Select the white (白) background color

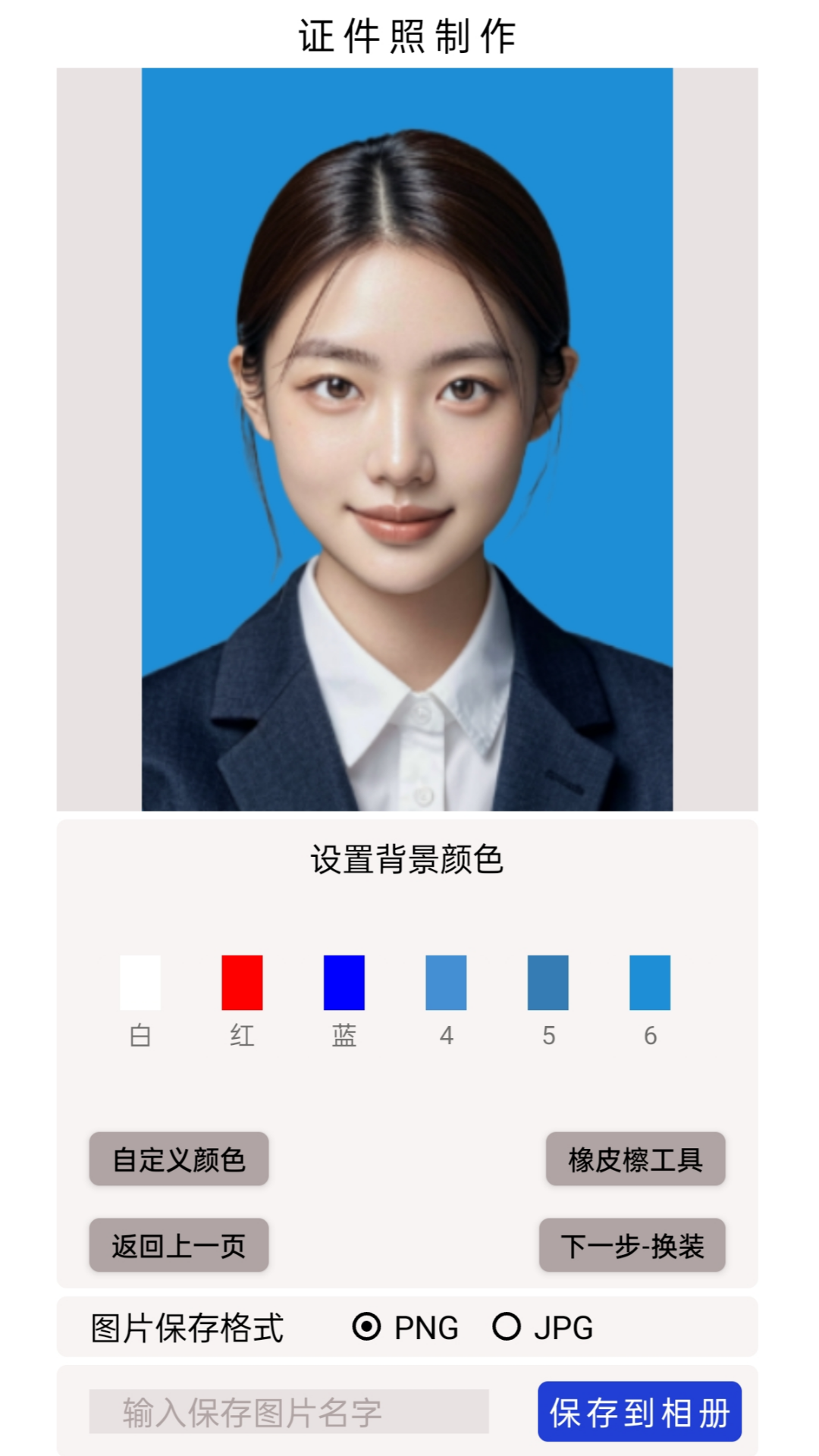click(x=140, y=982)
